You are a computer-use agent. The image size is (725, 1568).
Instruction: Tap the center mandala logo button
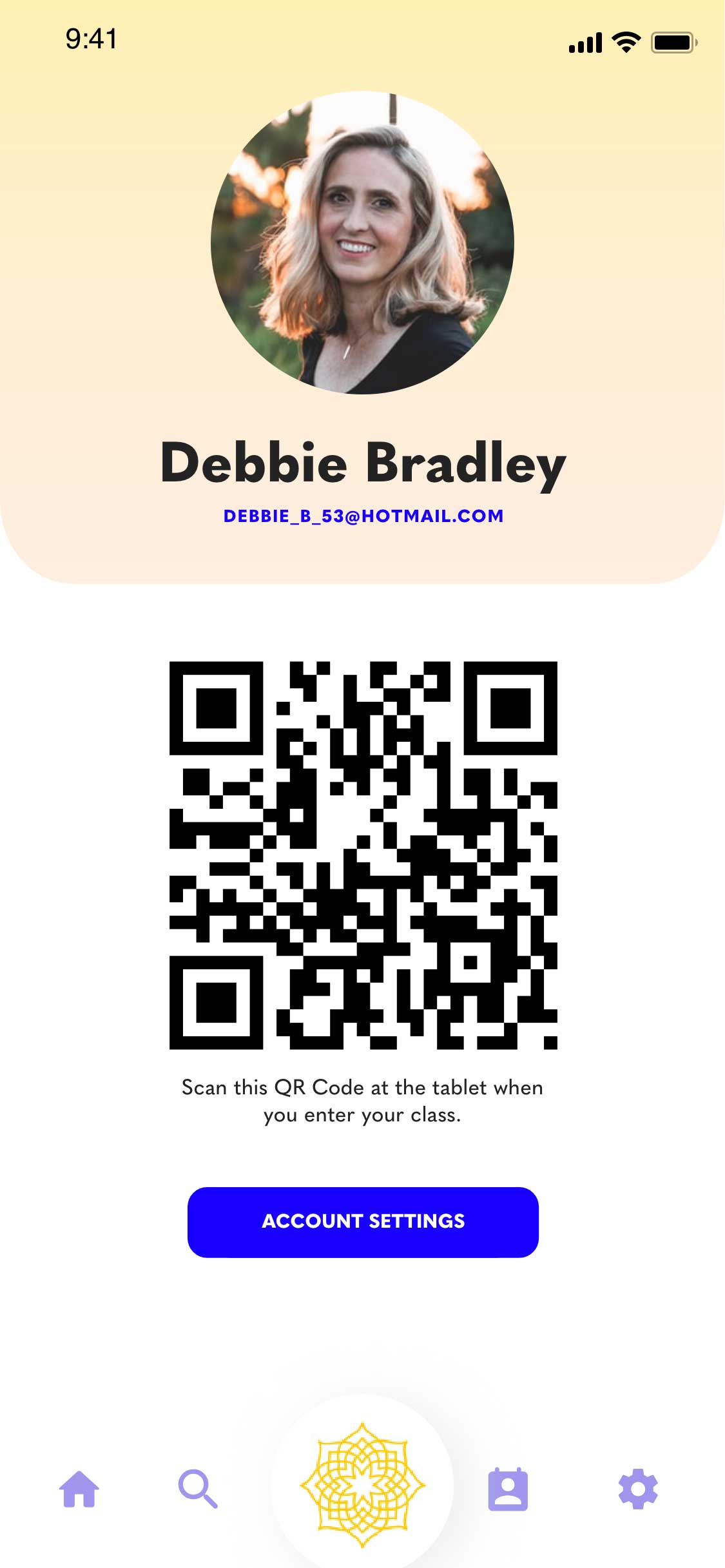362,1485
